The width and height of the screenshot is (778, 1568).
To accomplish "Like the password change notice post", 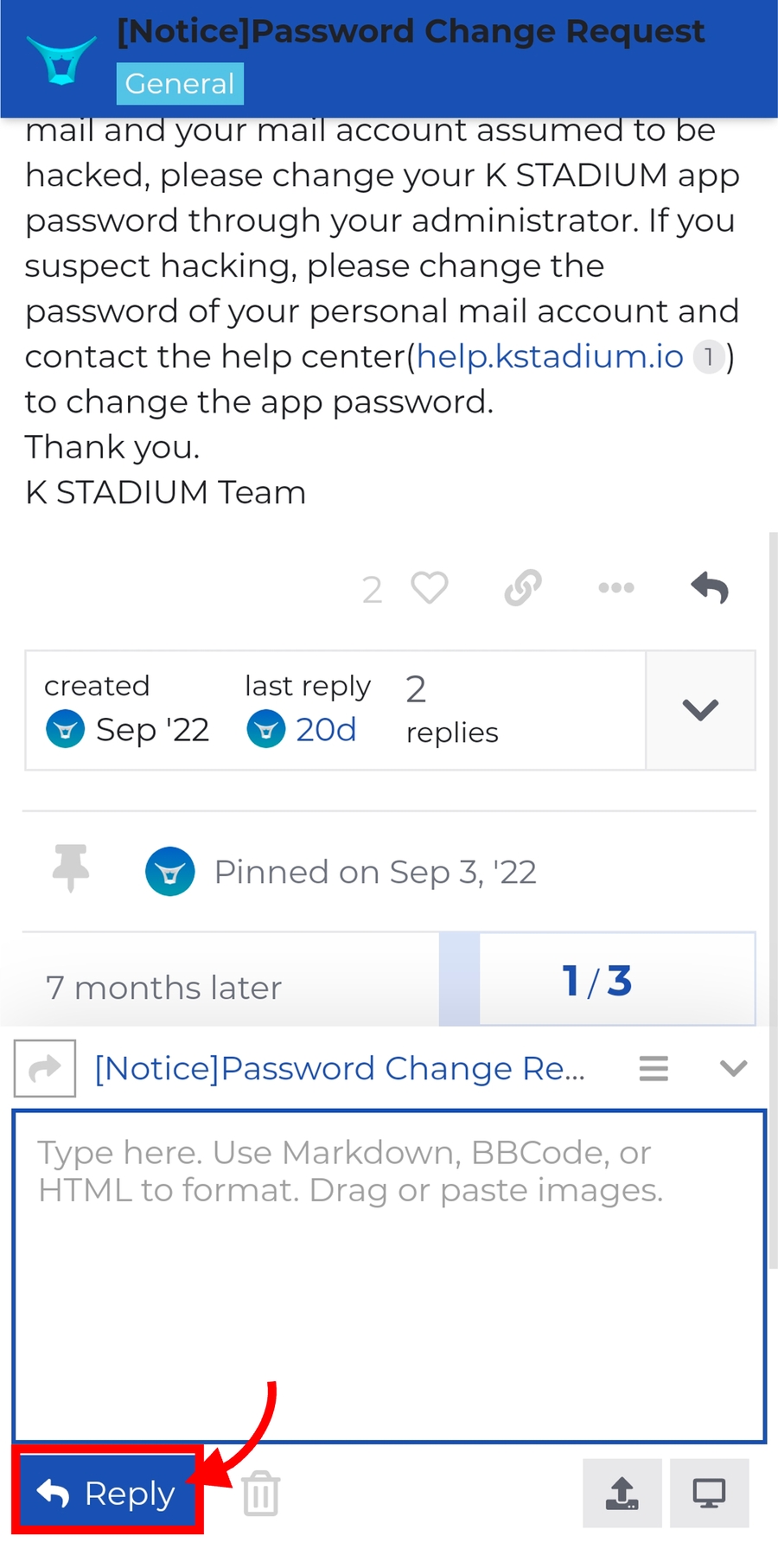I will tap(429, 589).
